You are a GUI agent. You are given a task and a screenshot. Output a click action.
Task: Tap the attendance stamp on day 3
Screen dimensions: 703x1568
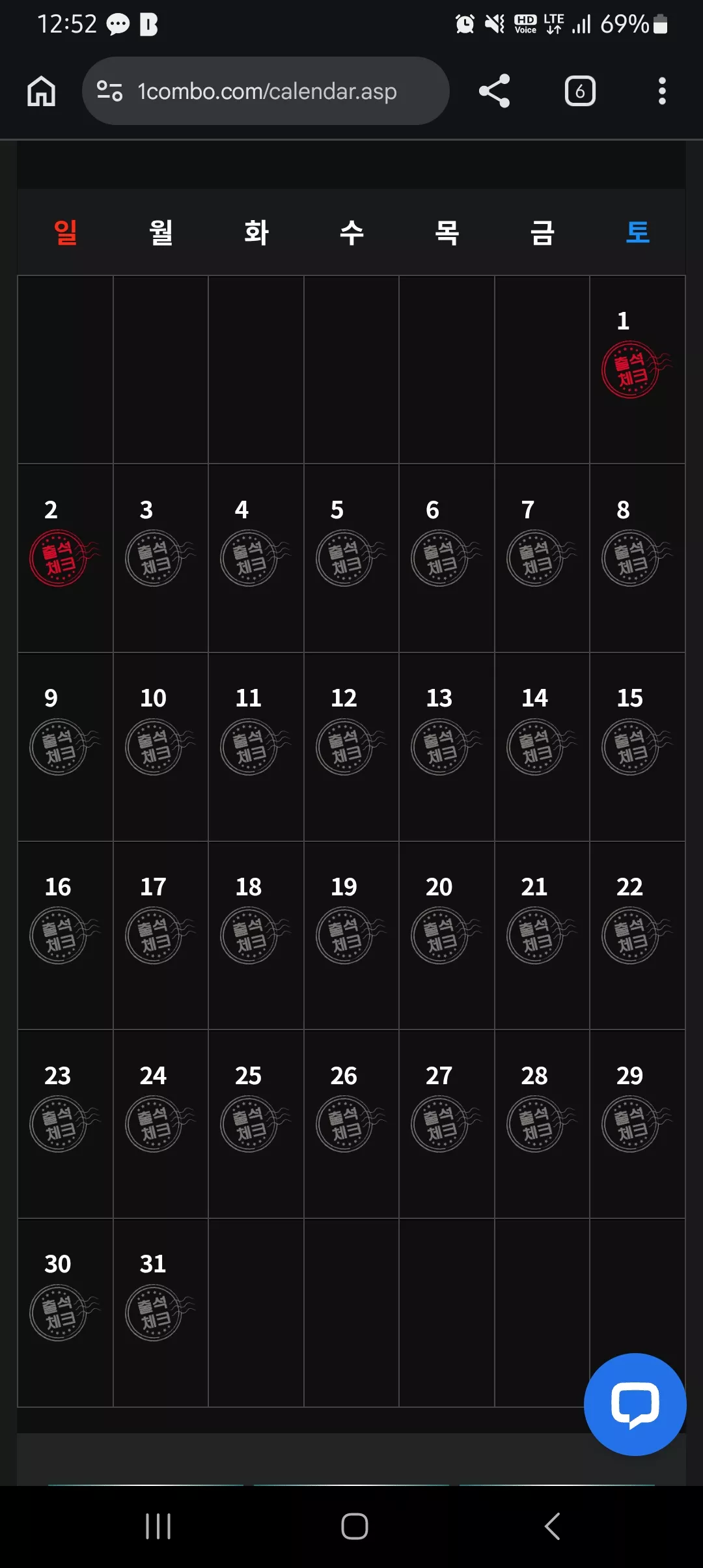point(159,558)
